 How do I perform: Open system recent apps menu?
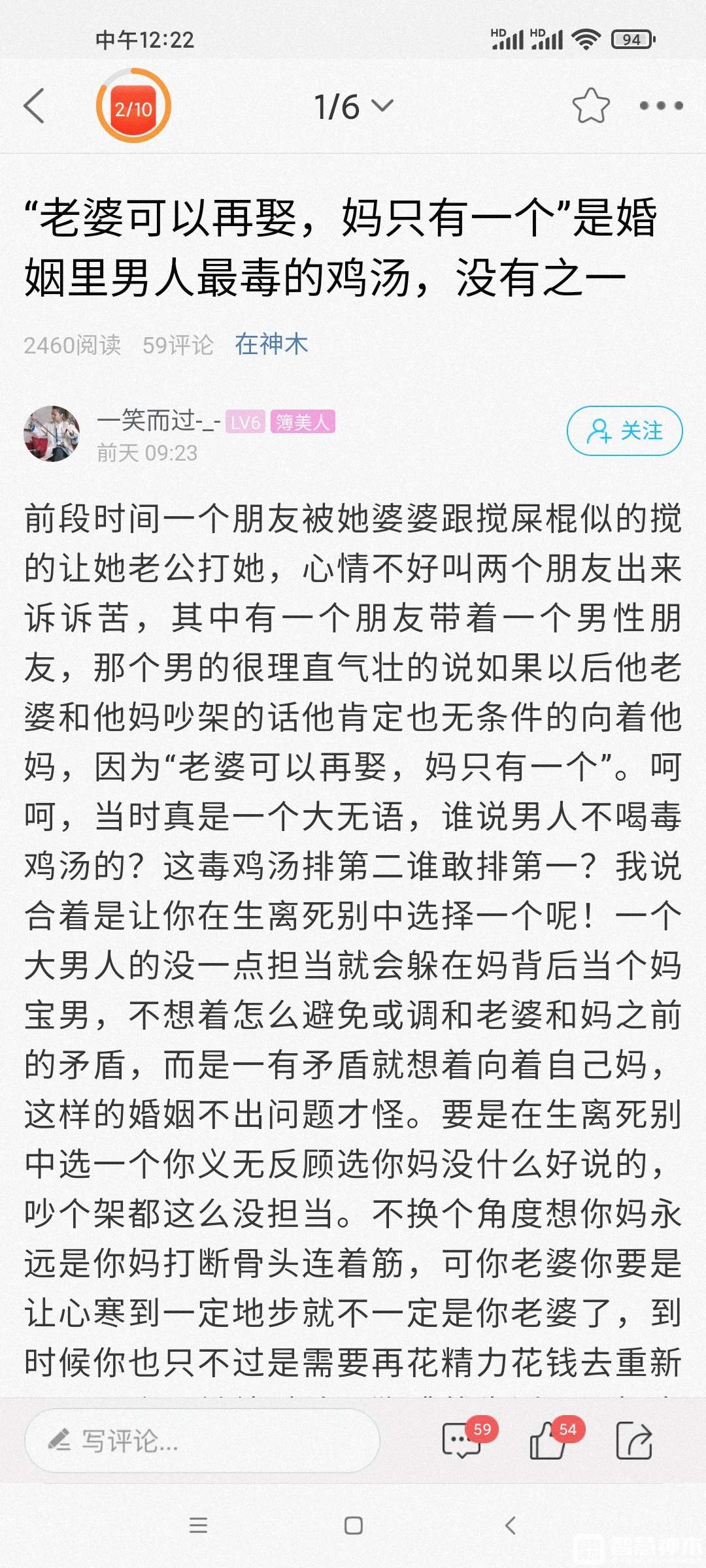pos(198,1526)
